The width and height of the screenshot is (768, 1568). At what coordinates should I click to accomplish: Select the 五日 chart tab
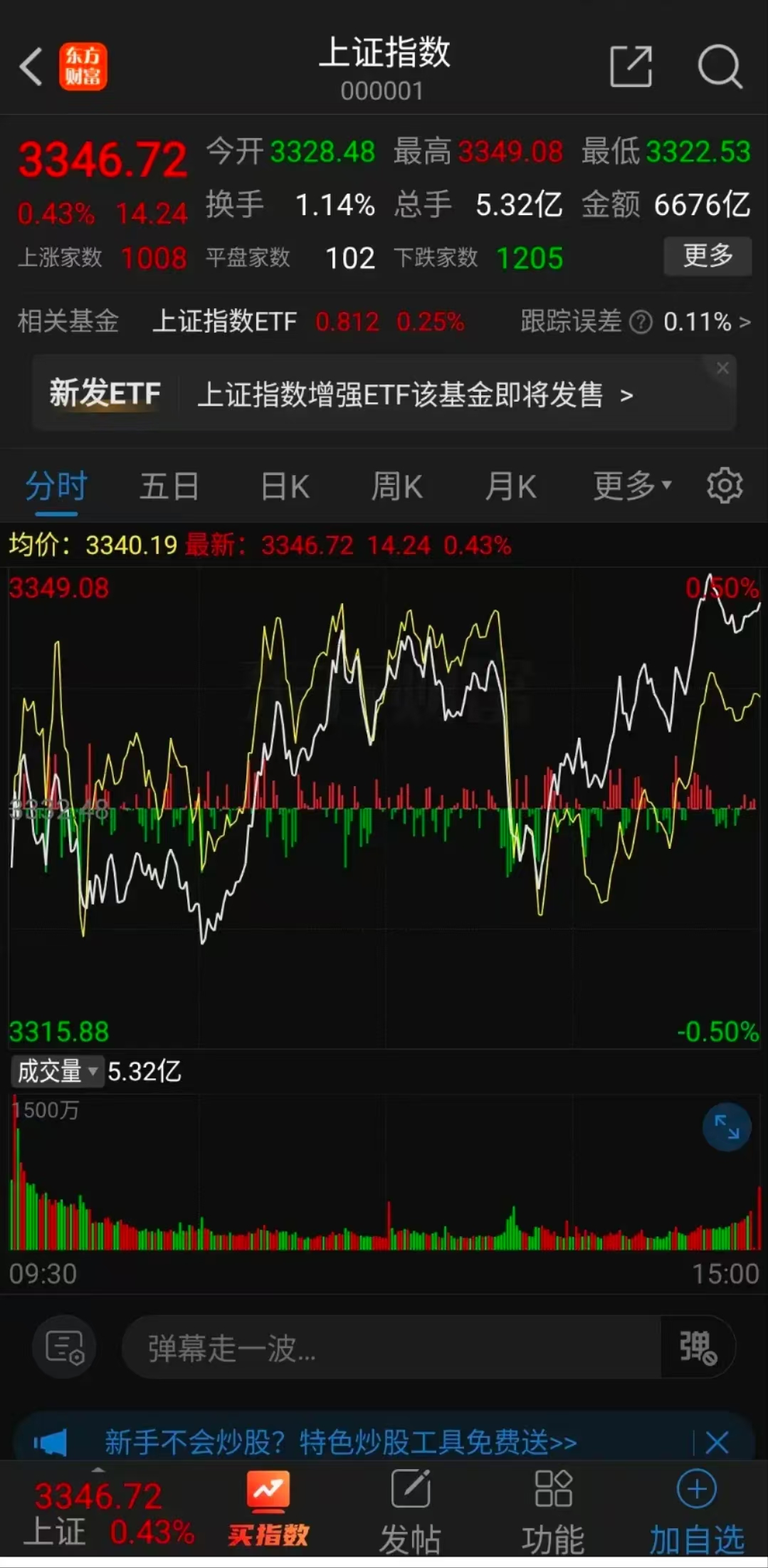[x=168, y=485]
